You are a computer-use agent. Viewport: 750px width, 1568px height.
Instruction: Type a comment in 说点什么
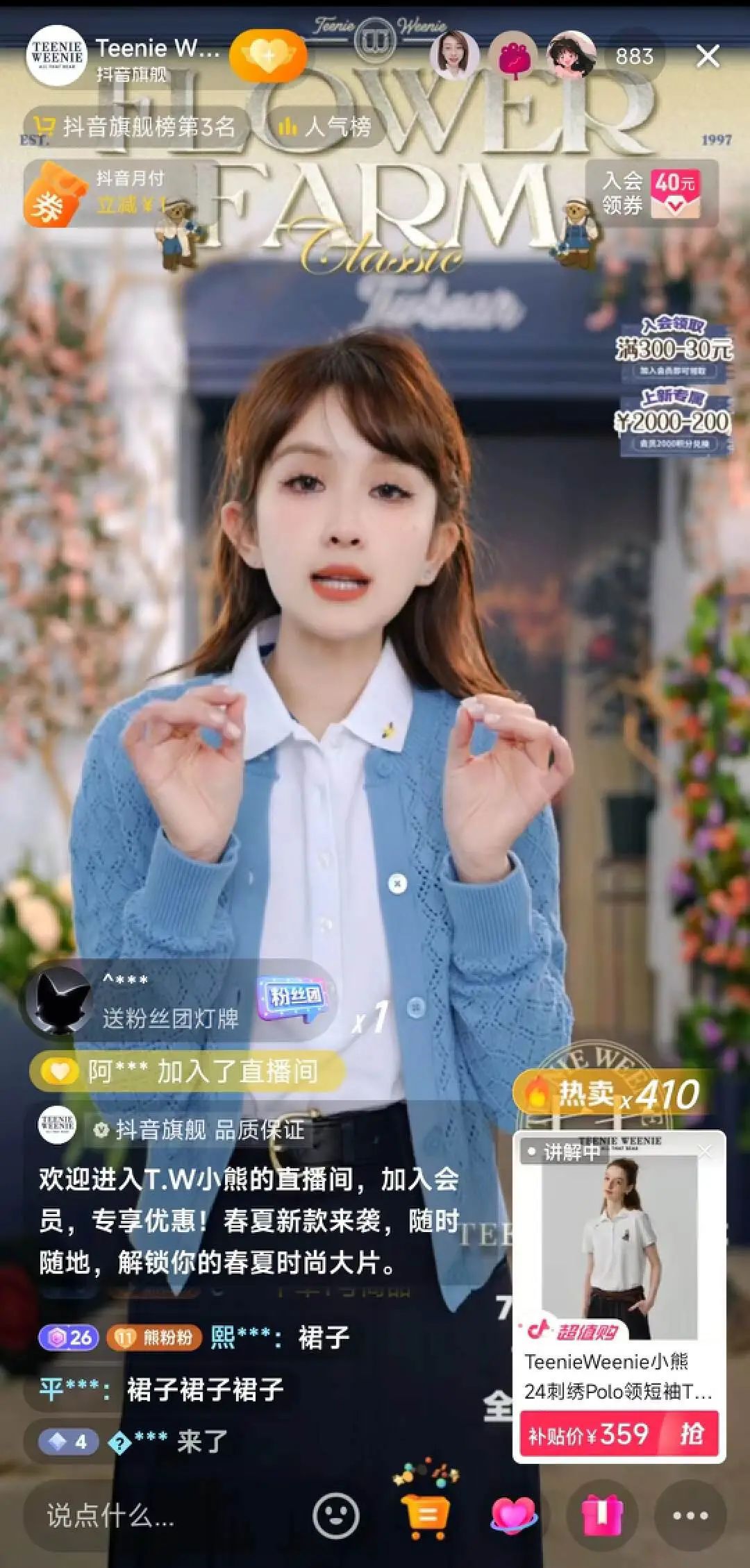139,1516
